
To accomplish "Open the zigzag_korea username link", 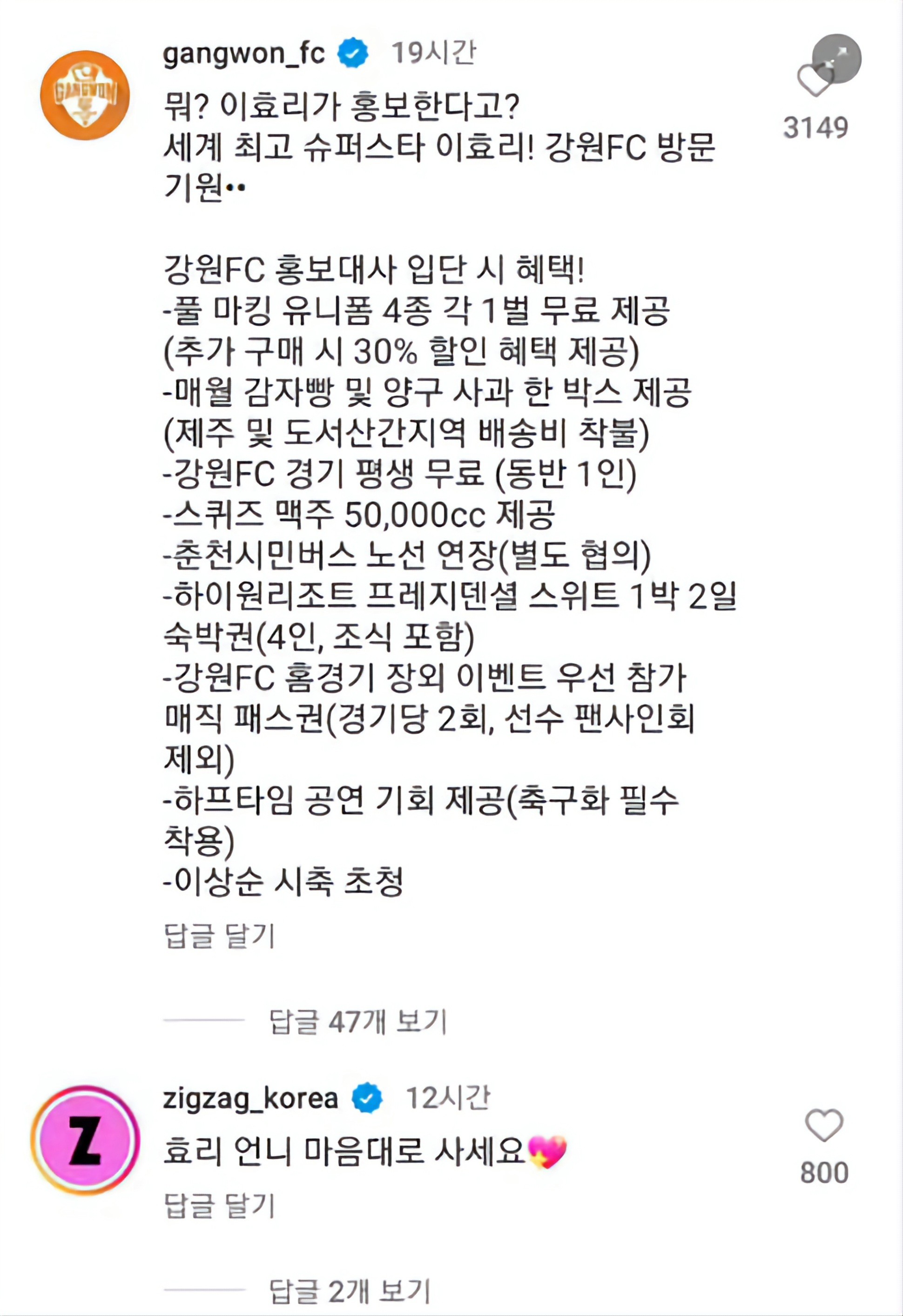I will 250,1099.
